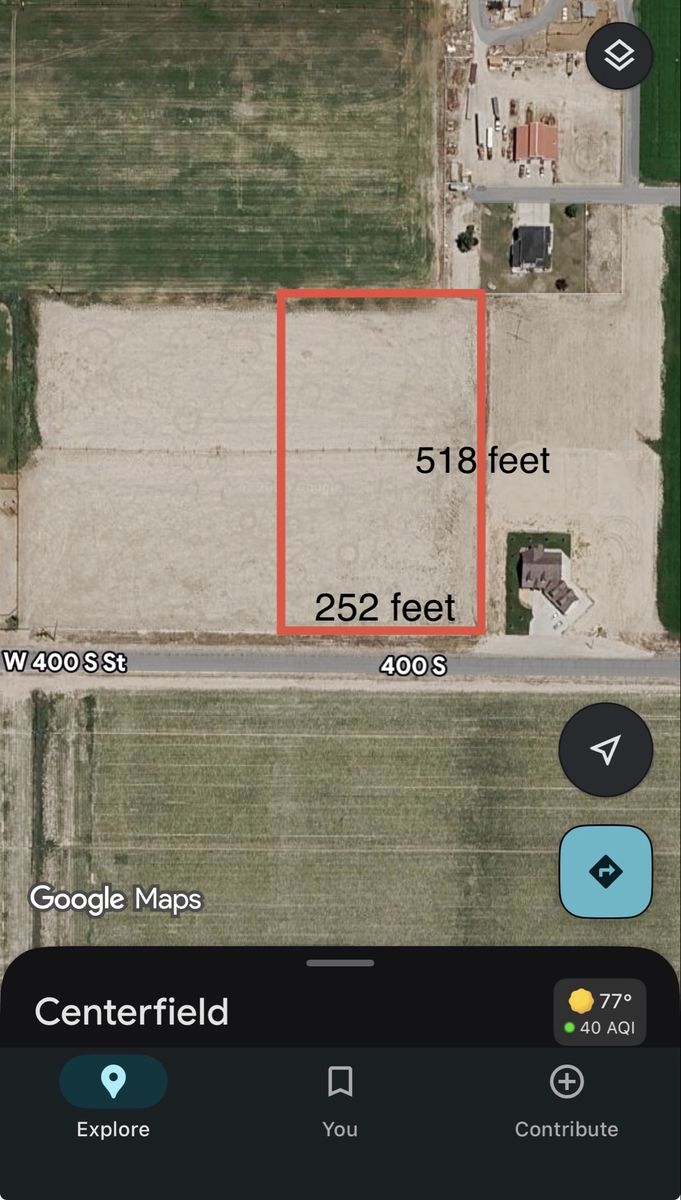Switch to the Contribute tab
Screen dimensions: 681x1200
[566, 1099]
